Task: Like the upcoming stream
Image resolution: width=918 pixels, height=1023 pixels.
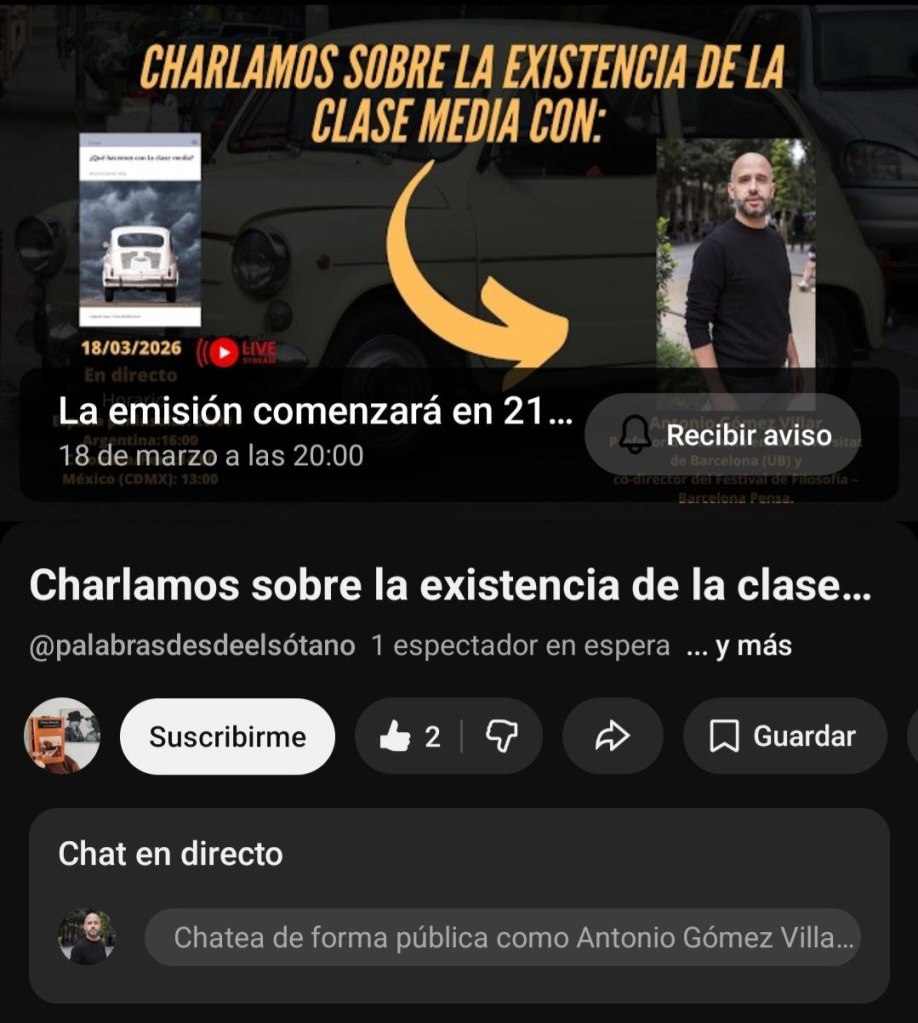Action: pyautogui.click(x=410, y=737)
